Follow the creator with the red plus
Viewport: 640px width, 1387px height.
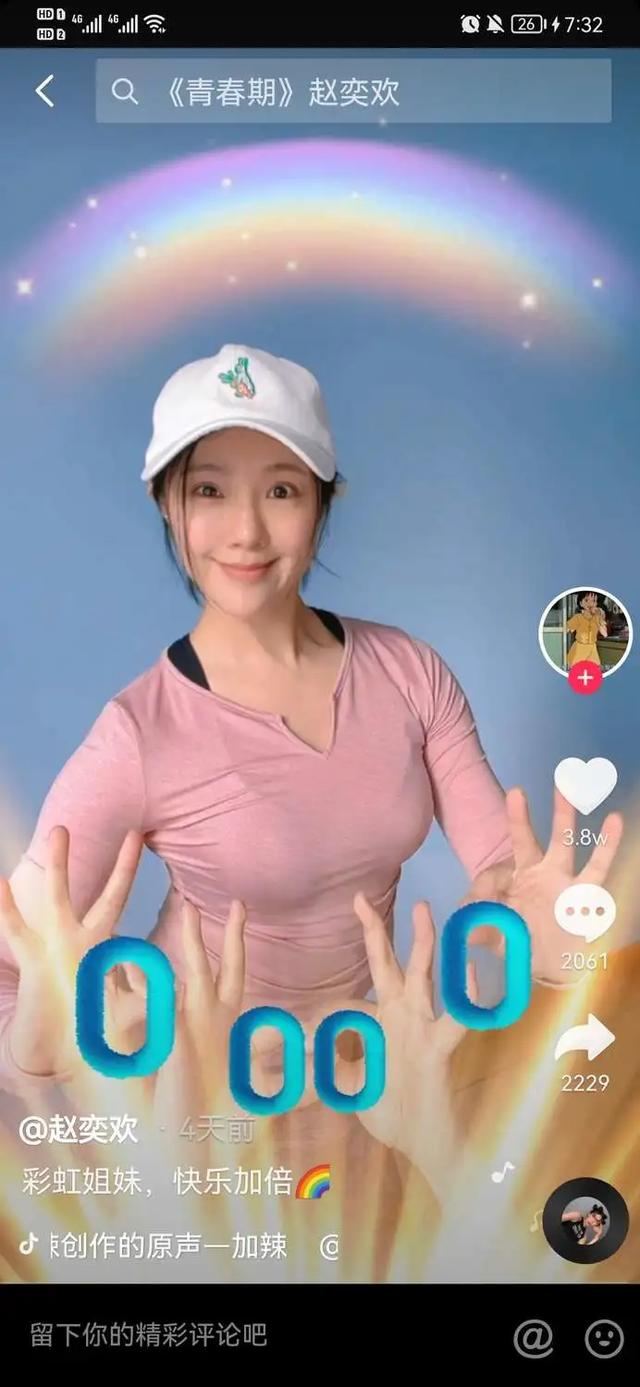585,678
